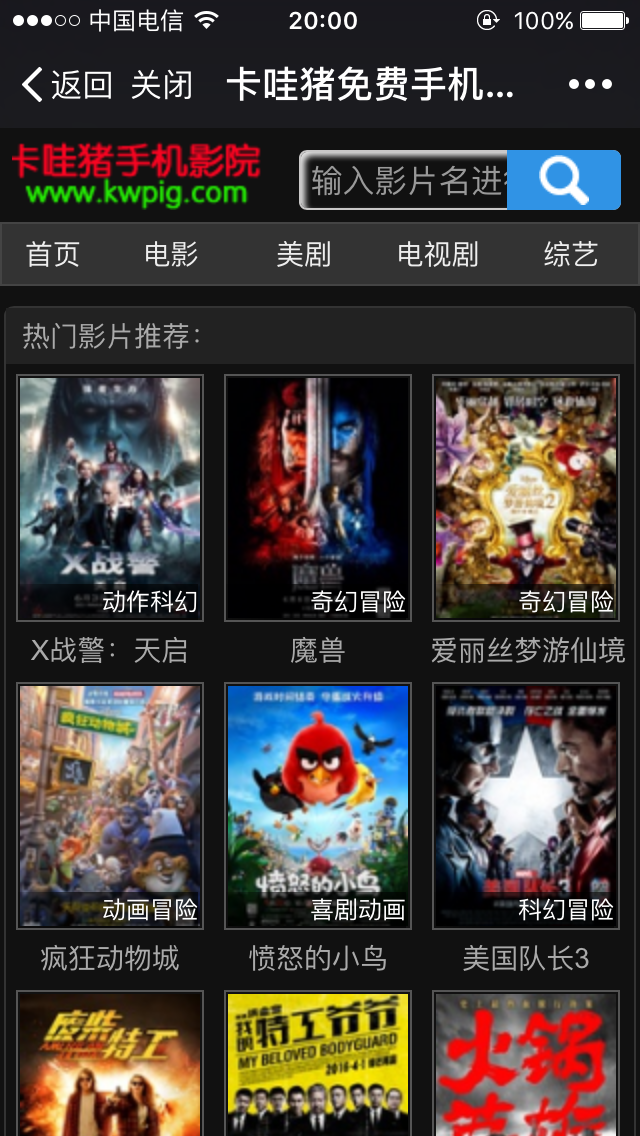
Task: Open the 电影 category tab
Action: (171, 254)
